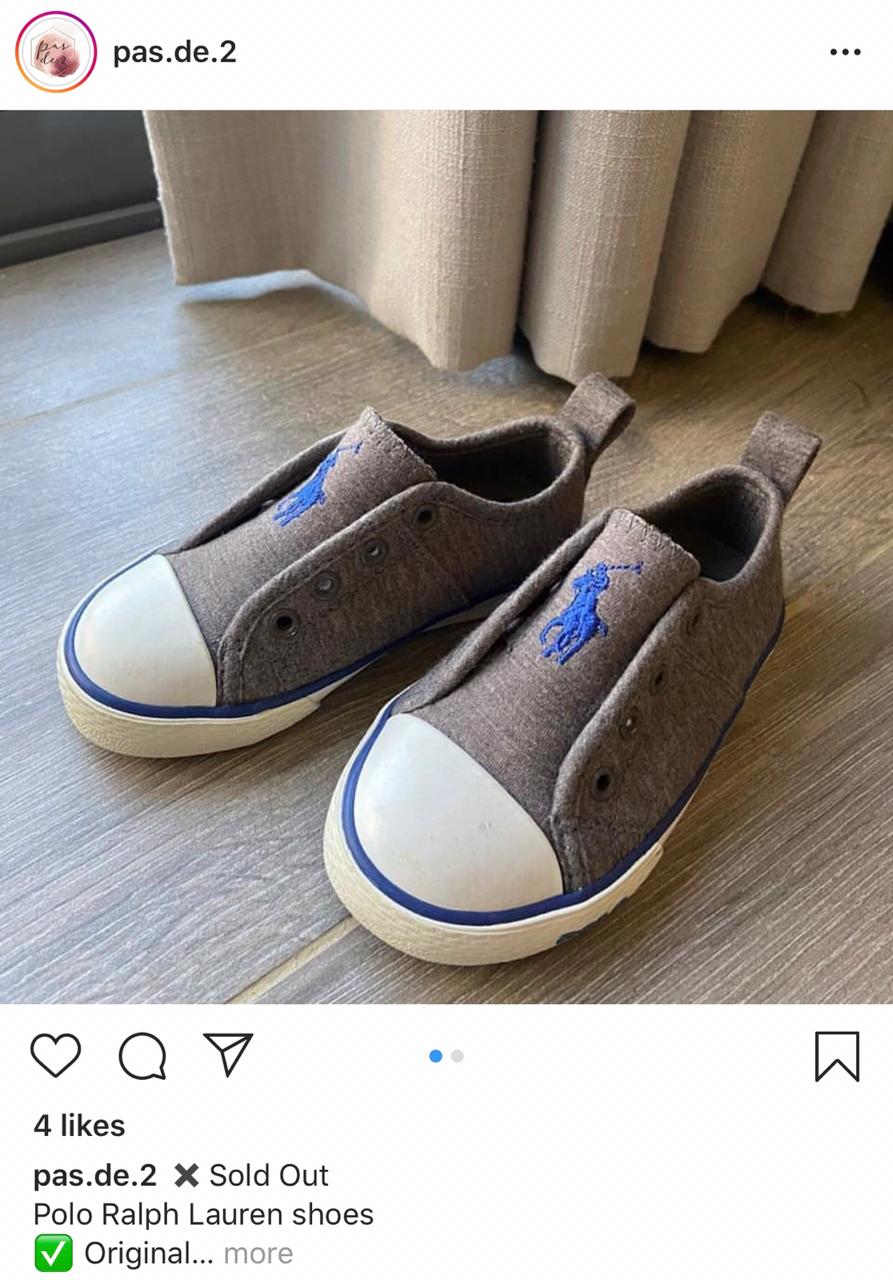Viewport: 893px width, 1280px height.
Task: Open pas.de.2 profile picture story
Action: 56,52
